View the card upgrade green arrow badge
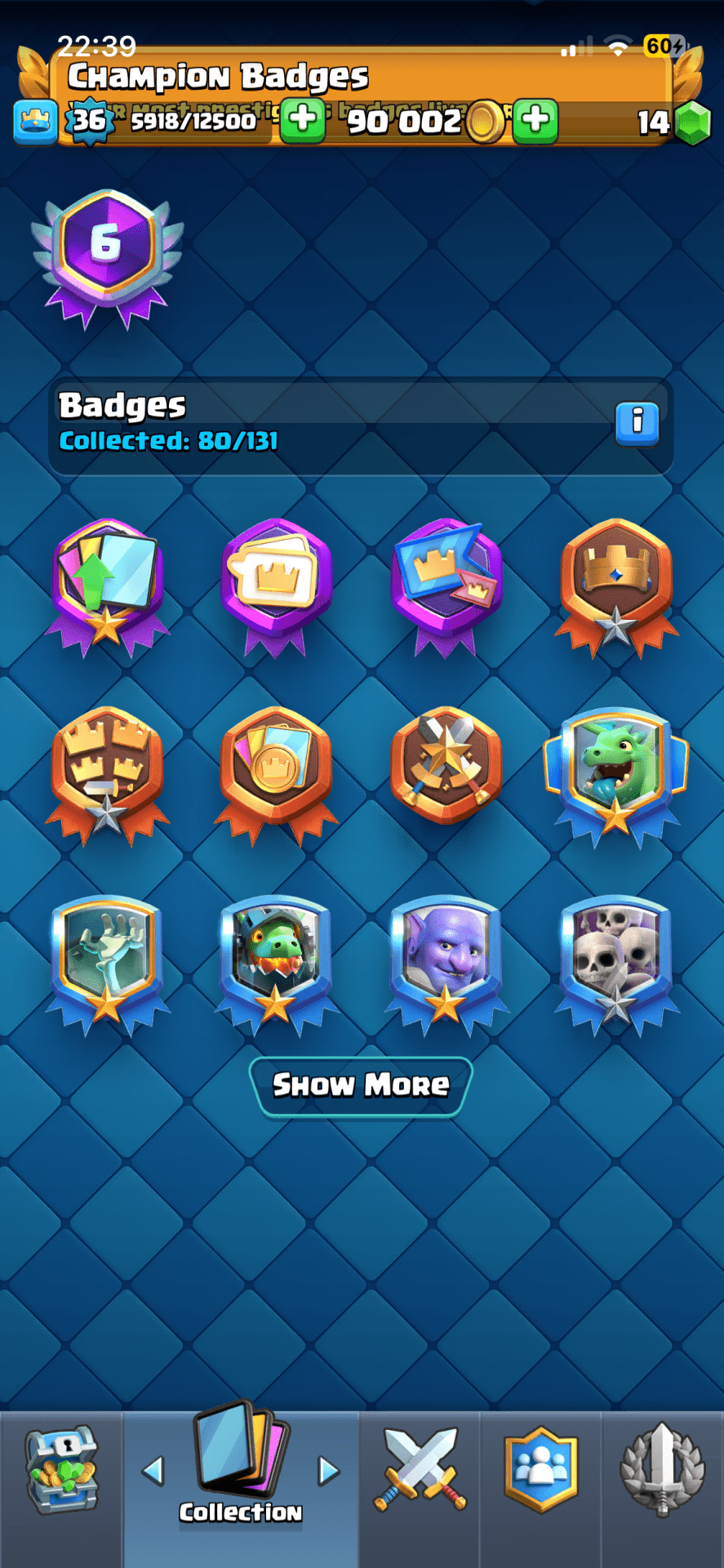 pos(107,581)
